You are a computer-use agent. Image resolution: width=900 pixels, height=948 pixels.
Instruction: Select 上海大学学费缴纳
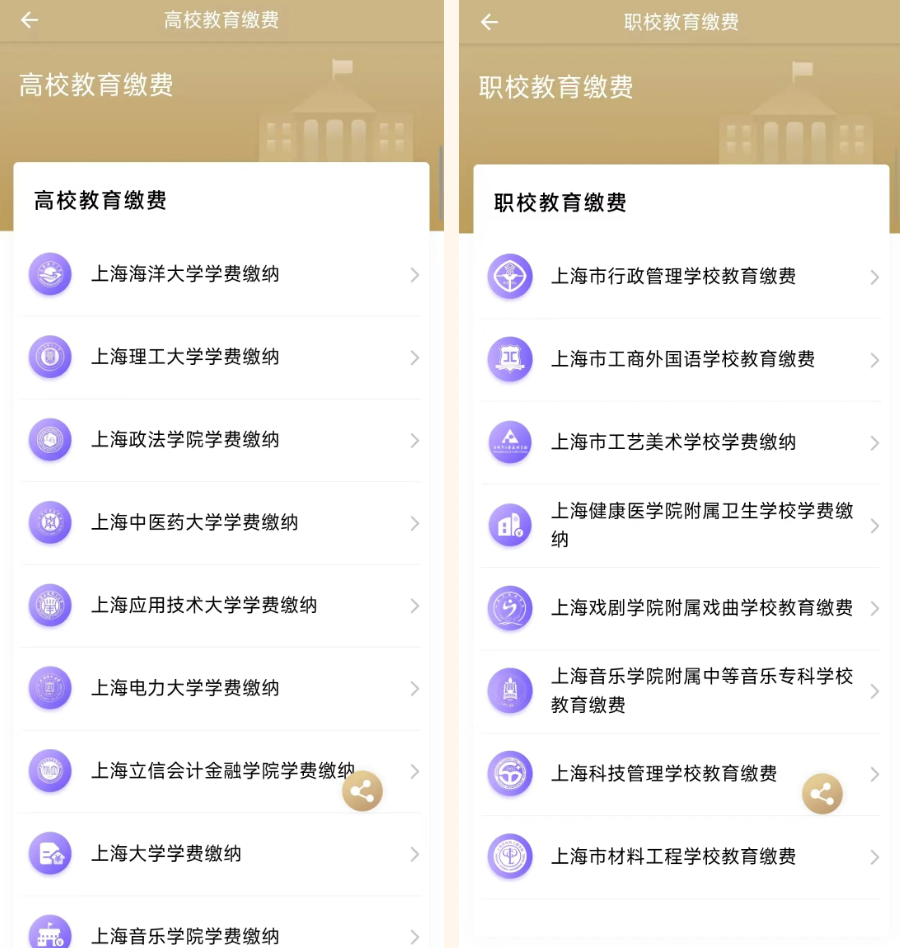(166, 854)
